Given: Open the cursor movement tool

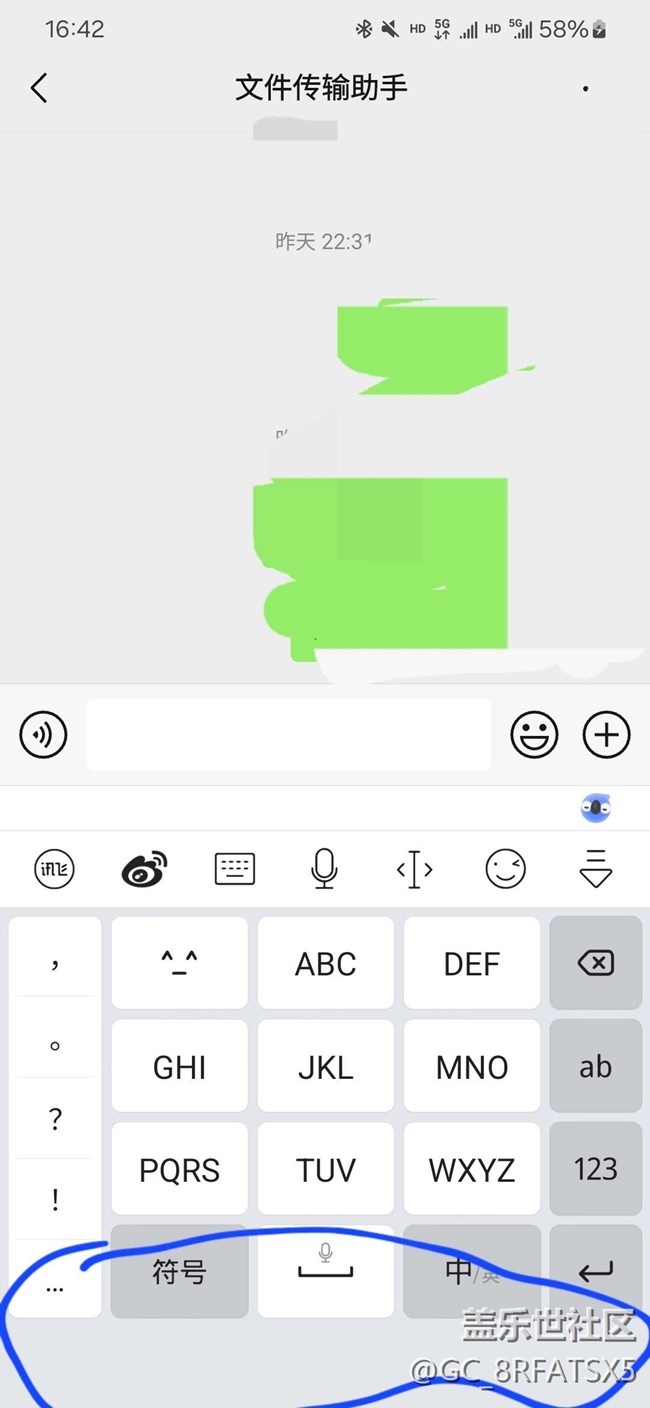Looking at the screenshot, I should (x=414, y=869).
